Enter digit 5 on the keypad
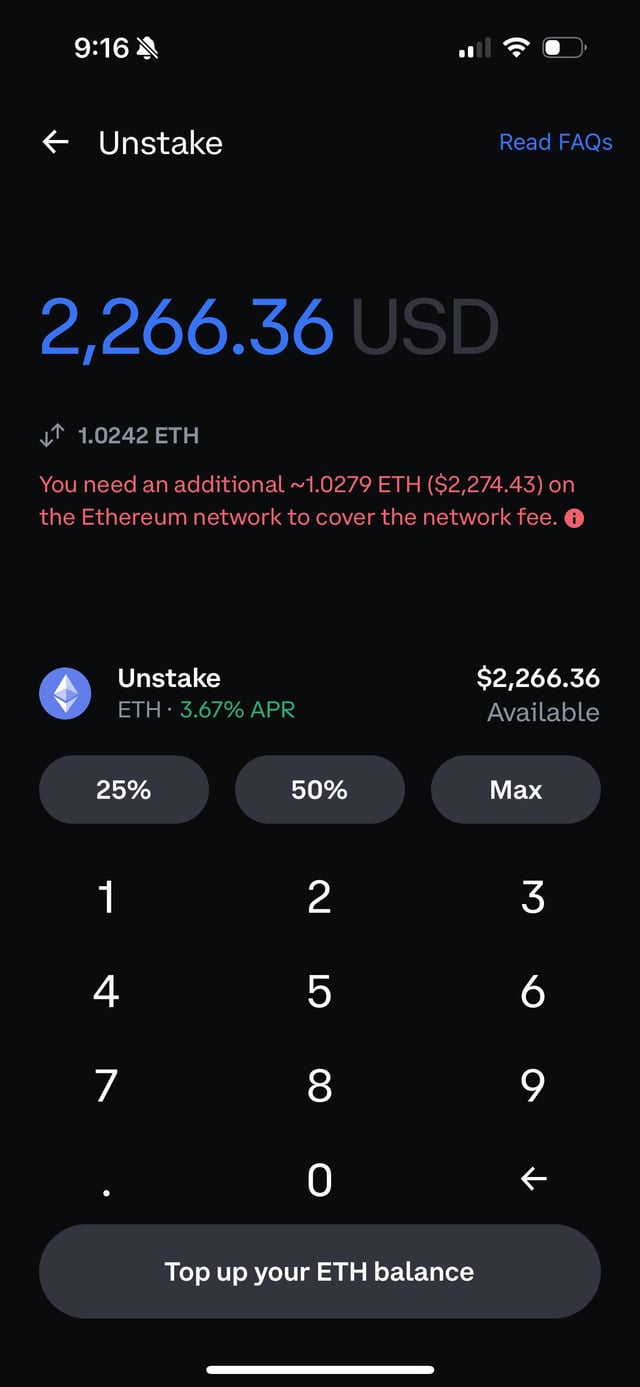 point(319,991)
